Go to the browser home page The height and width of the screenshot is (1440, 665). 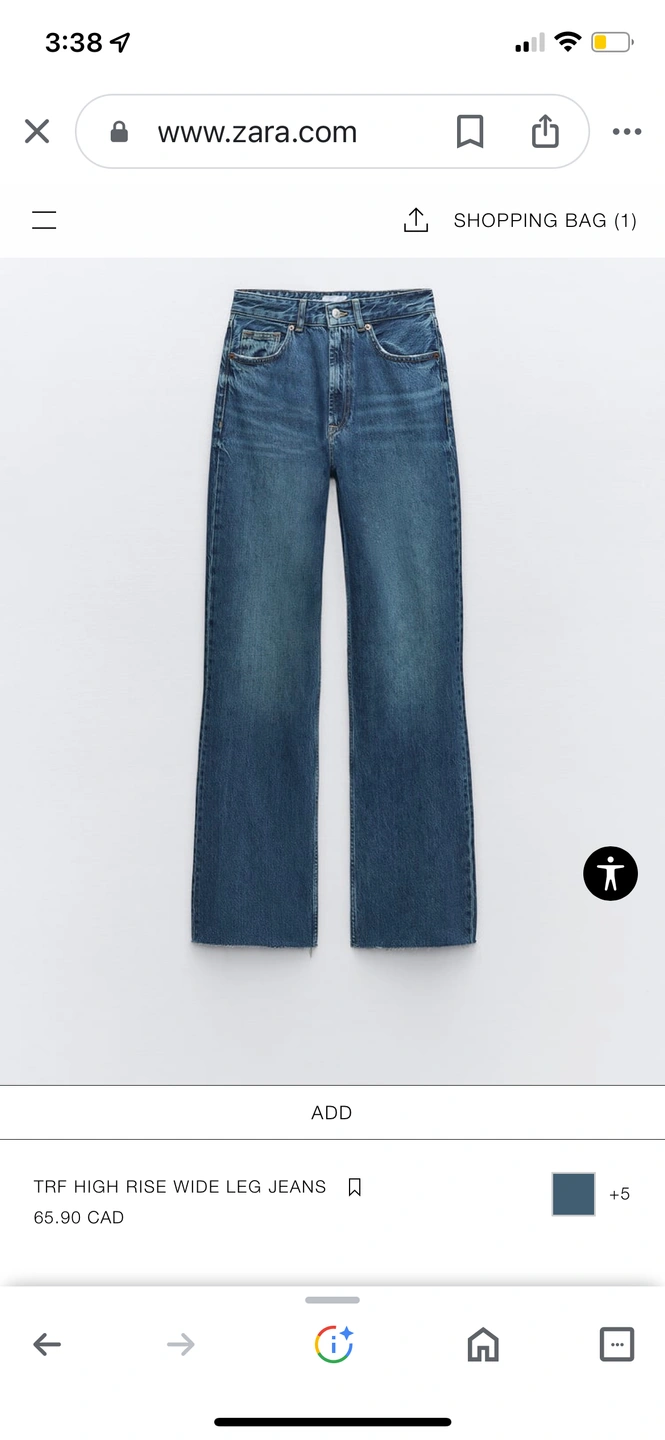point(483,1345)
